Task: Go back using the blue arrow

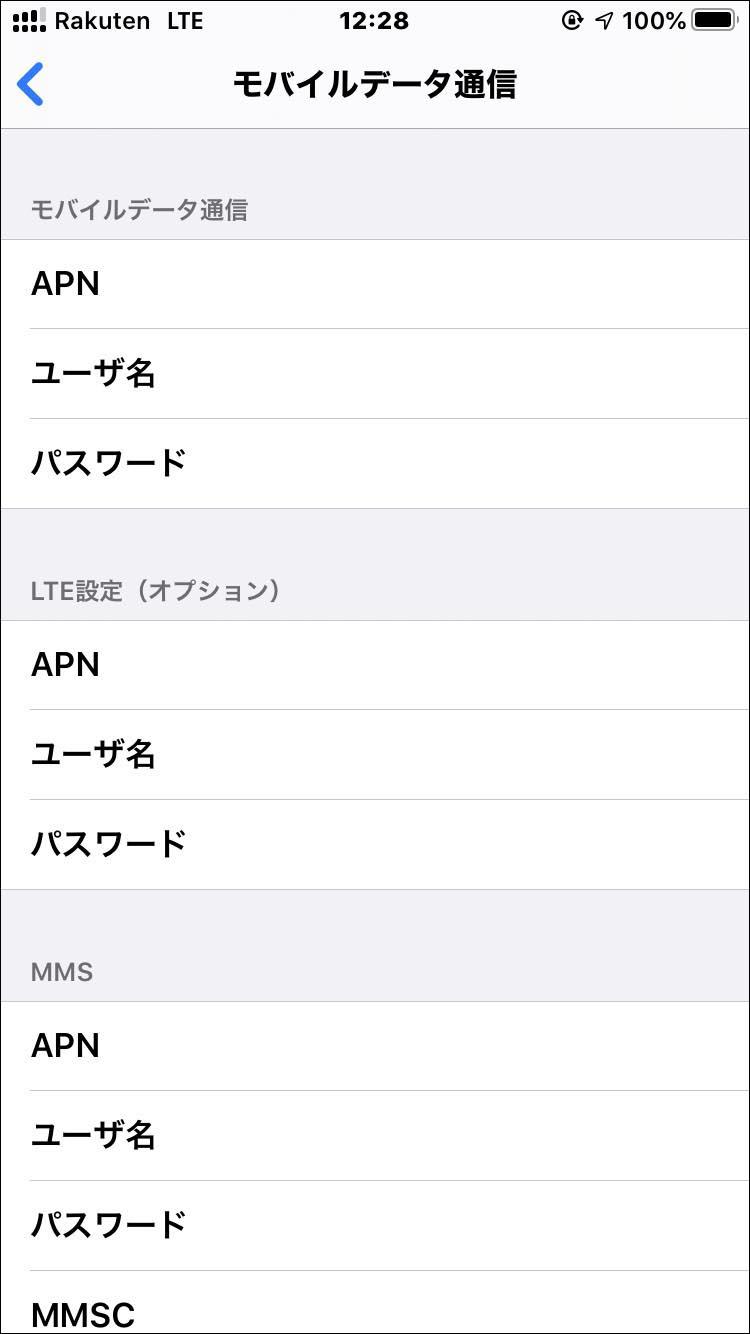Action: pos(31,84)
